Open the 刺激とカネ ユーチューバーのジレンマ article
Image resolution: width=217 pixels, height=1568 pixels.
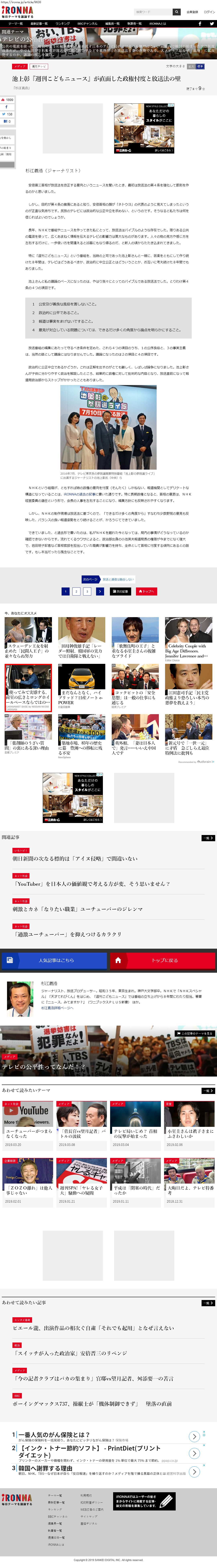point(78,909)
